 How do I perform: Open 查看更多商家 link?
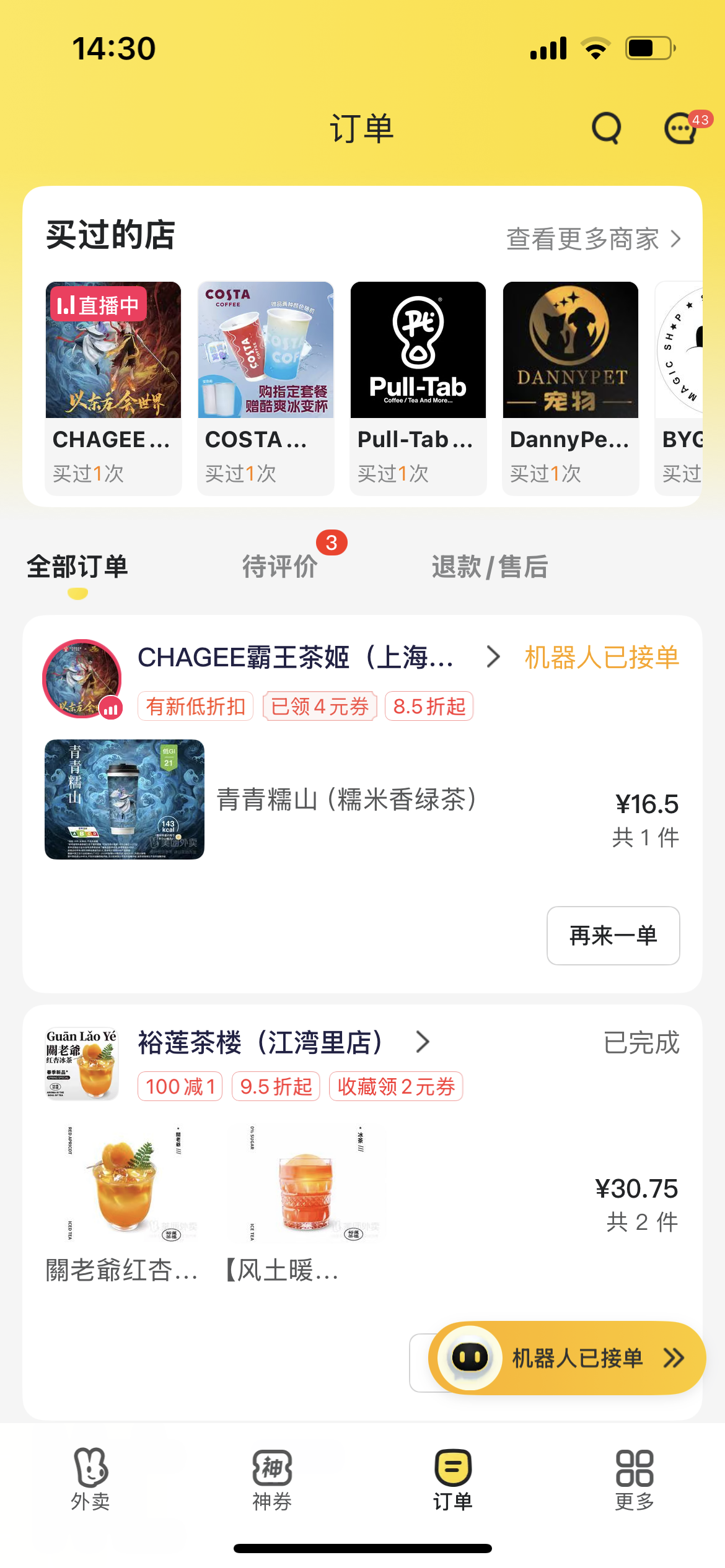point(593,239)
